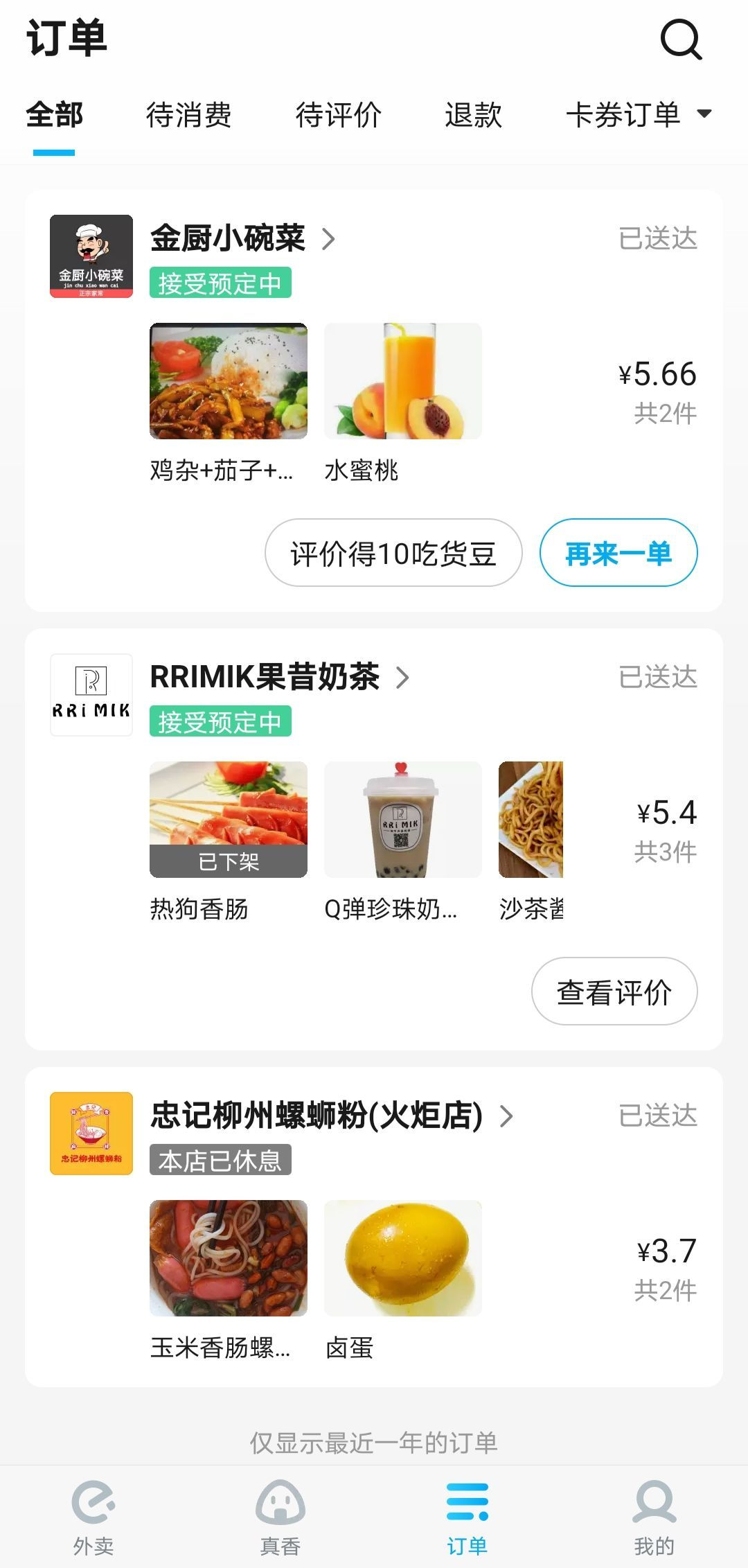
Task: Switch to the 待消费 tab
Action: 188,115
